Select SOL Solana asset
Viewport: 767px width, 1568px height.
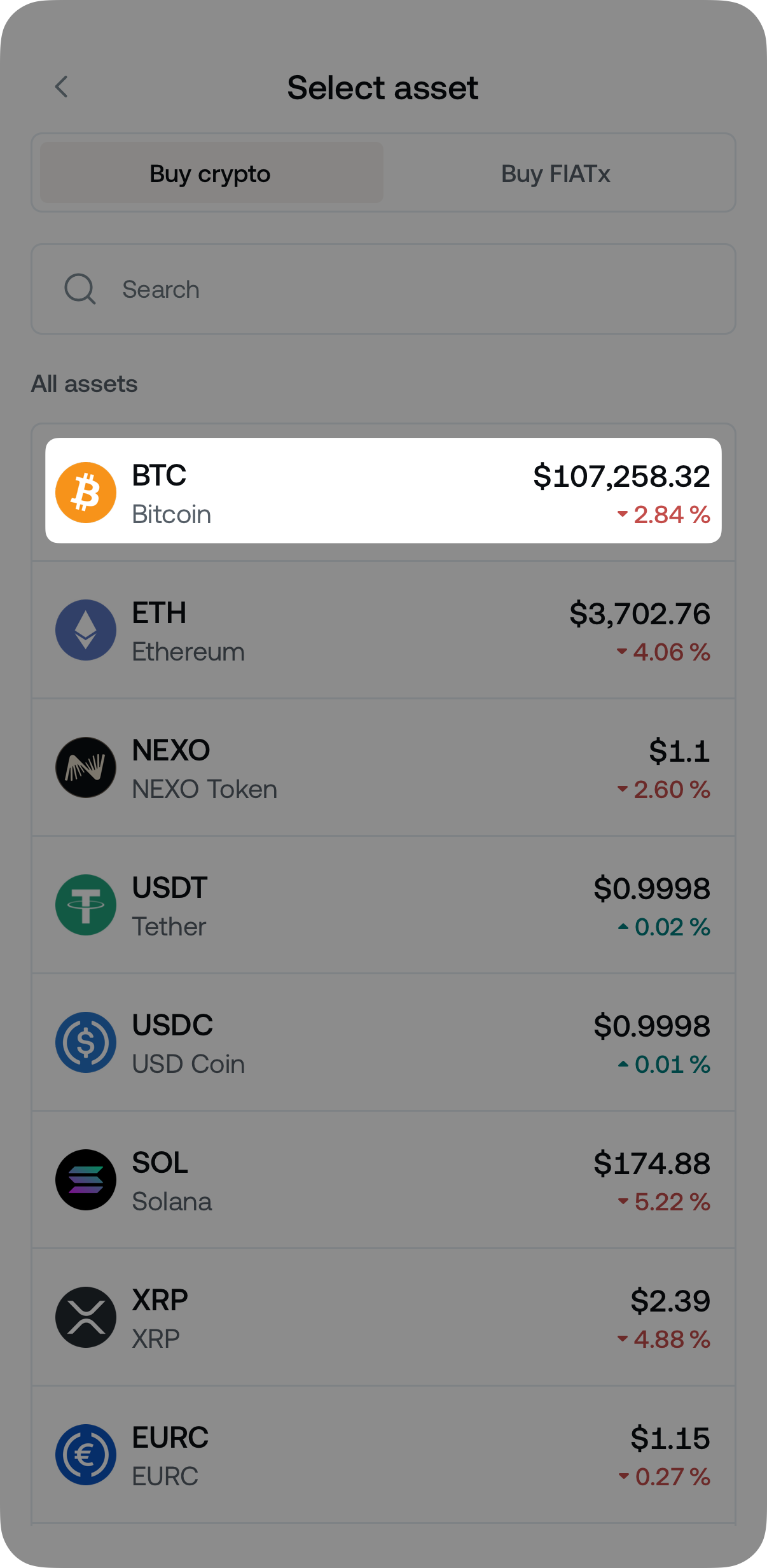point(383,1180)
